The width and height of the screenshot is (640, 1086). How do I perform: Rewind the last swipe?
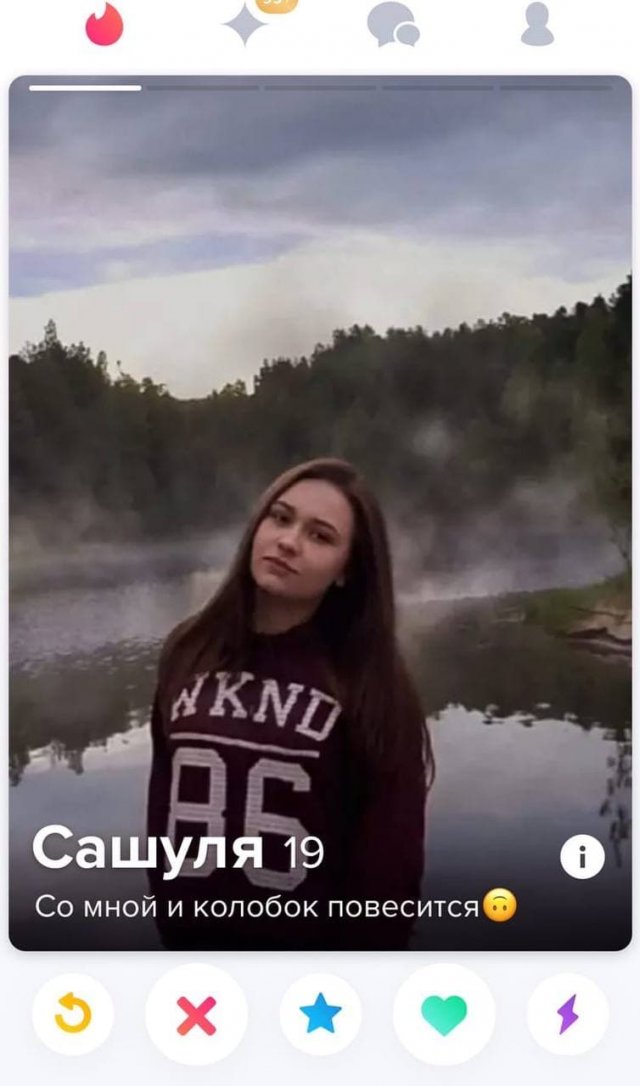(73, 1015)
